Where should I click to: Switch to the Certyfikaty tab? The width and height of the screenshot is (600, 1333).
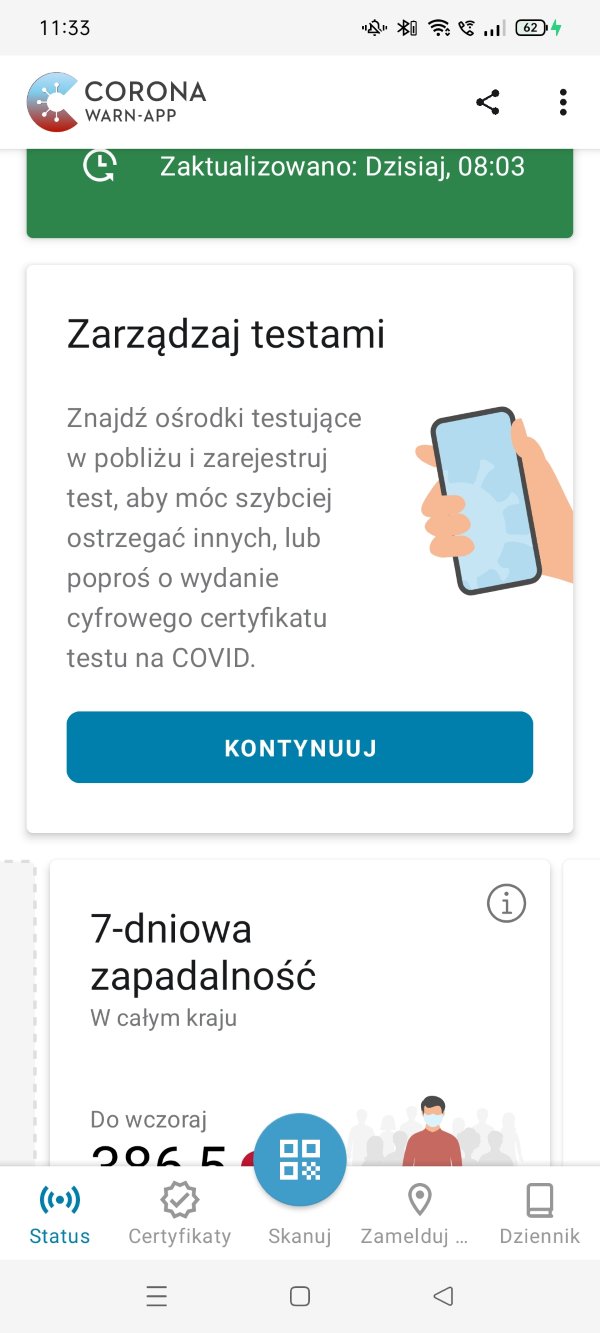click(180, 1213)
